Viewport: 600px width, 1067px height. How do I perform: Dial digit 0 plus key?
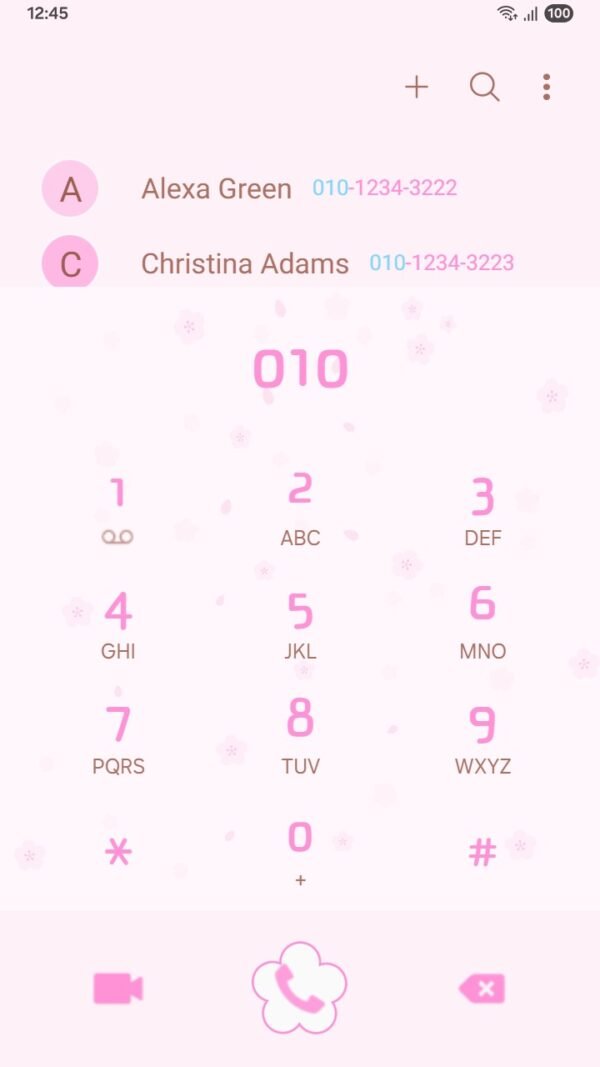click(300, 852)
